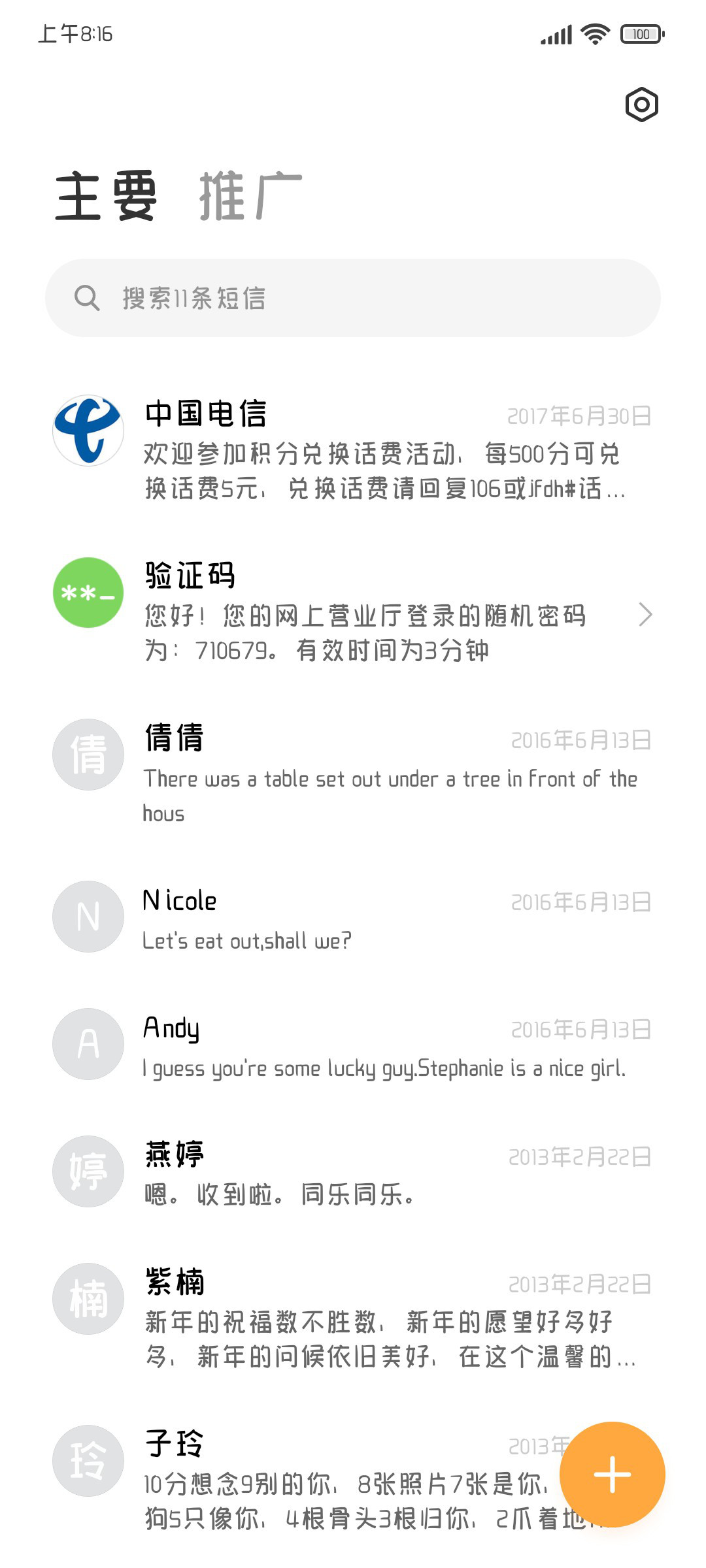Viewport: 706px width, 1568px height.
Task: Switch to the 推广 tab
Action: [250, 196]
